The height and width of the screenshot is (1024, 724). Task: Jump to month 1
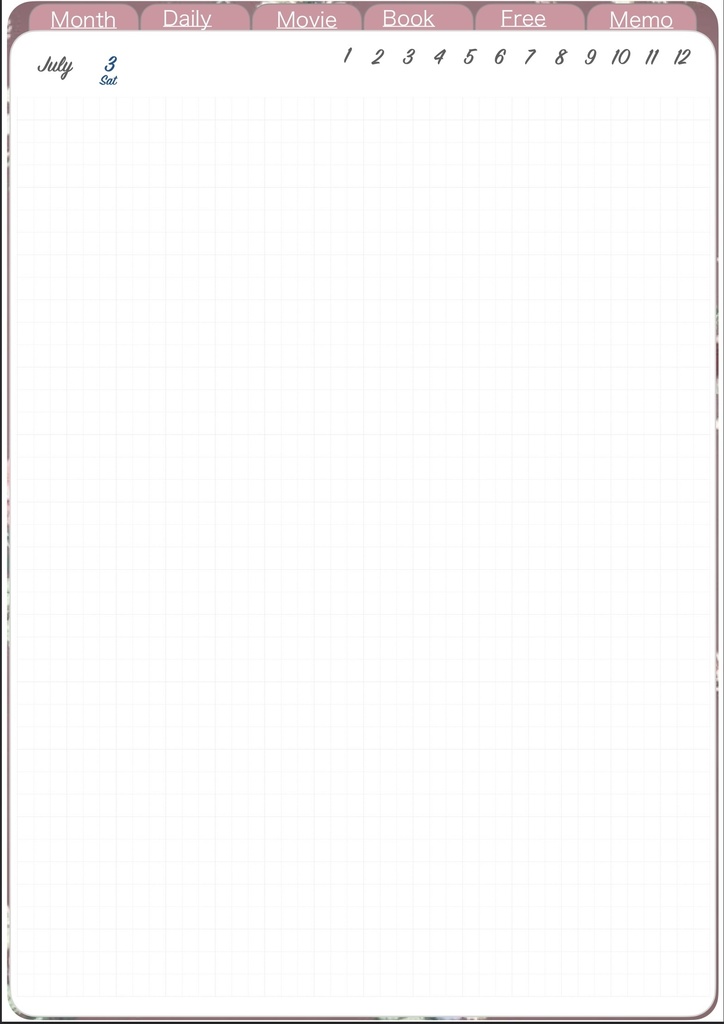click(347, 56)
